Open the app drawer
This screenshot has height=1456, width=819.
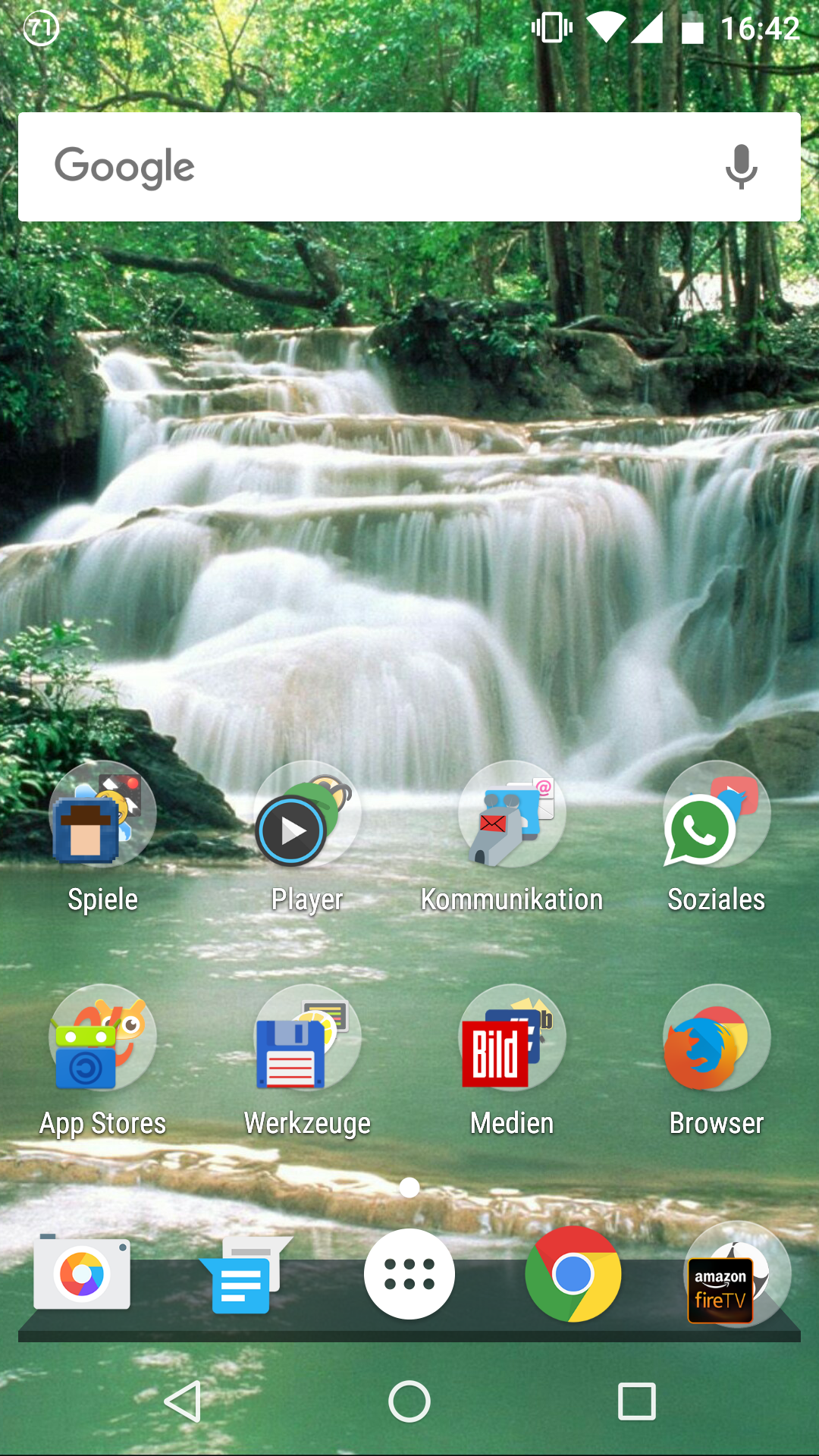409,1274
